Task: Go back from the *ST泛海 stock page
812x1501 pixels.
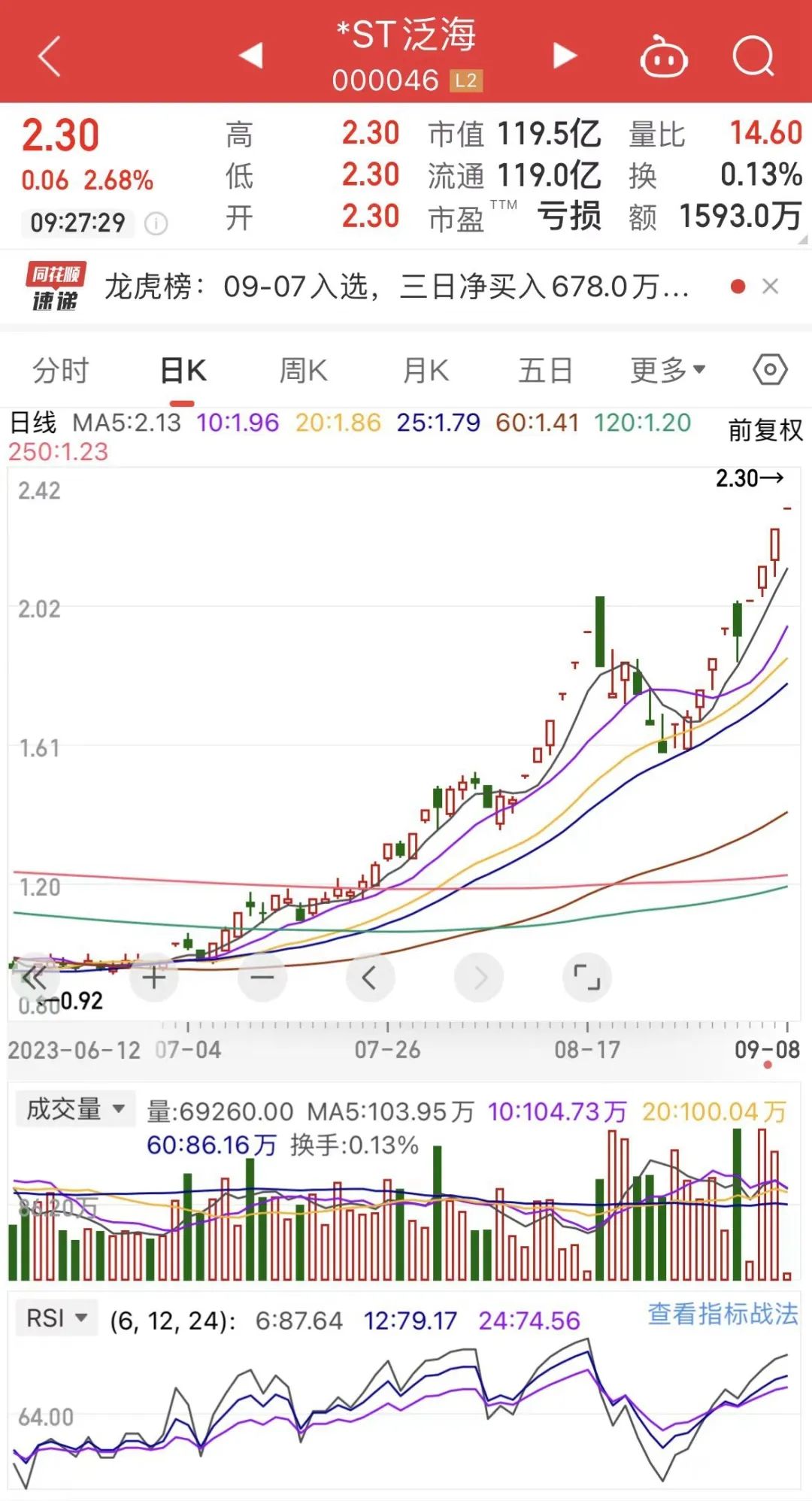Action: (50, 57)
